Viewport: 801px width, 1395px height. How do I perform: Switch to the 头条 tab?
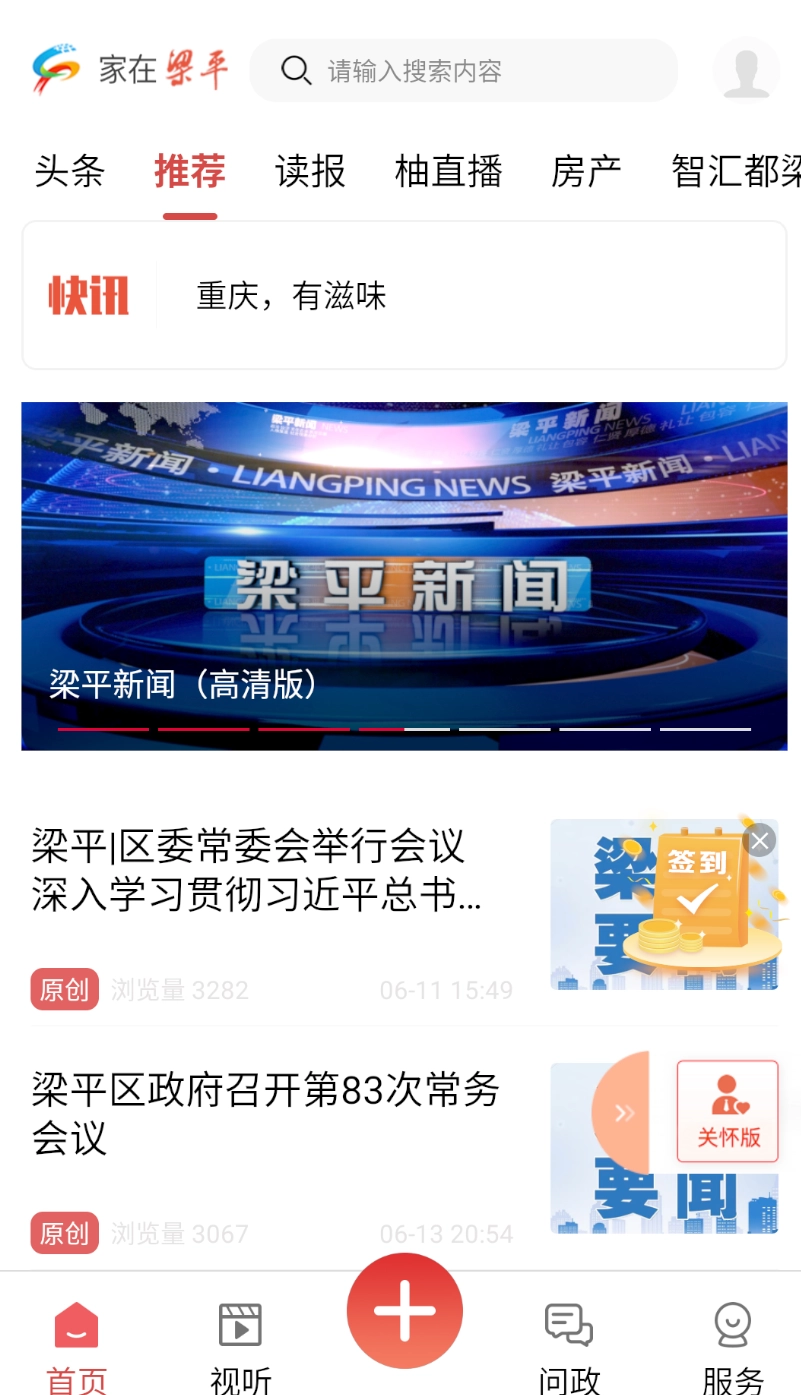[67, 172]
